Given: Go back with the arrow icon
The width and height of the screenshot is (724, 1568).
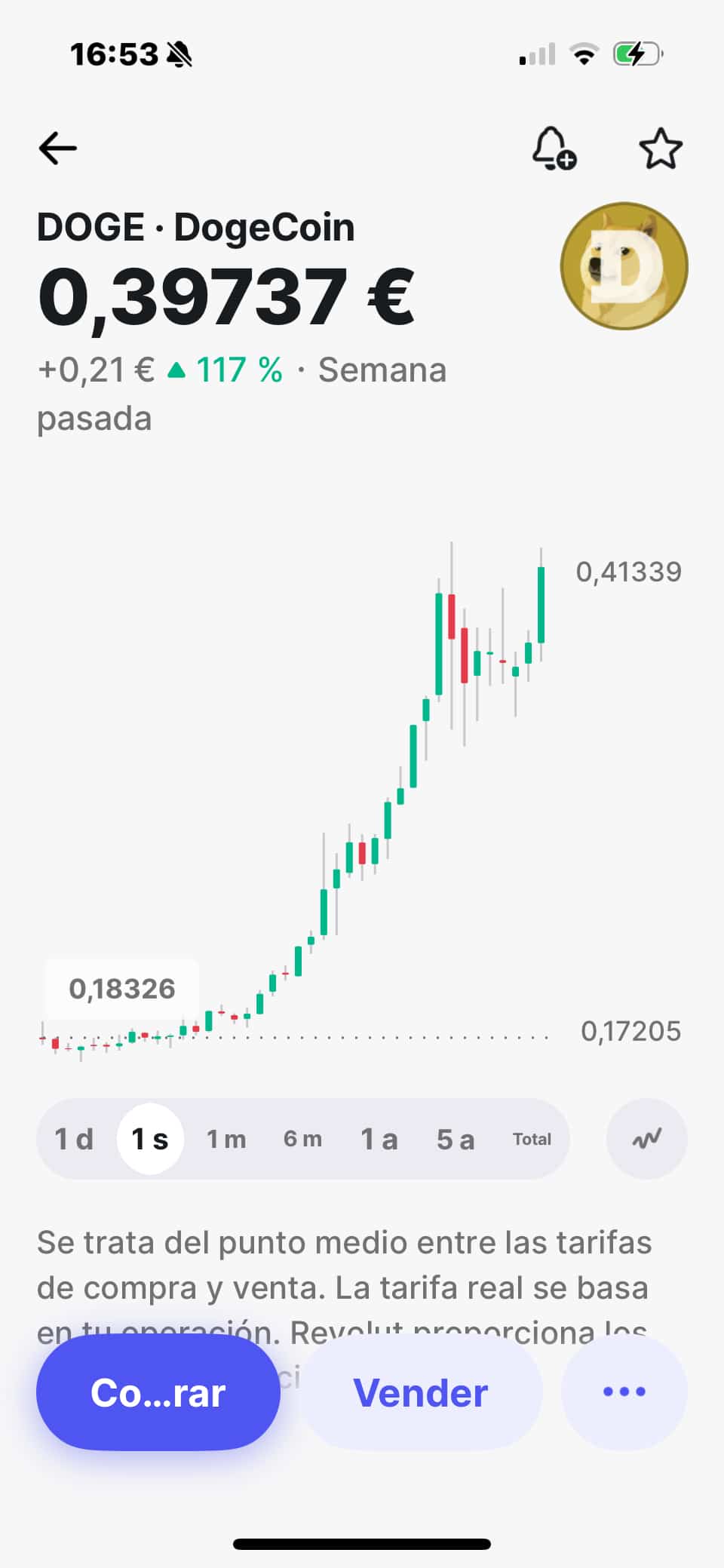Looking at the screenshot, I should (58, 148).
